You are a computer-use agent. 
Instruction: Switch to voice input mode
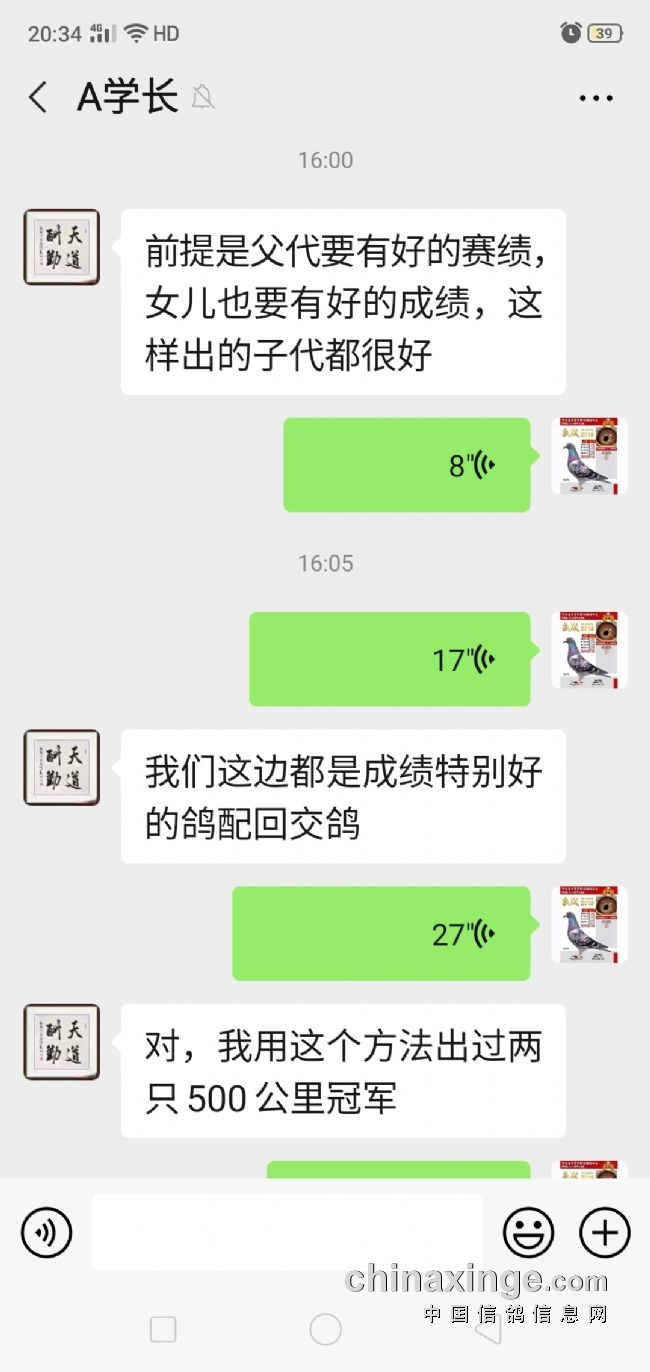click(46, 1231)
